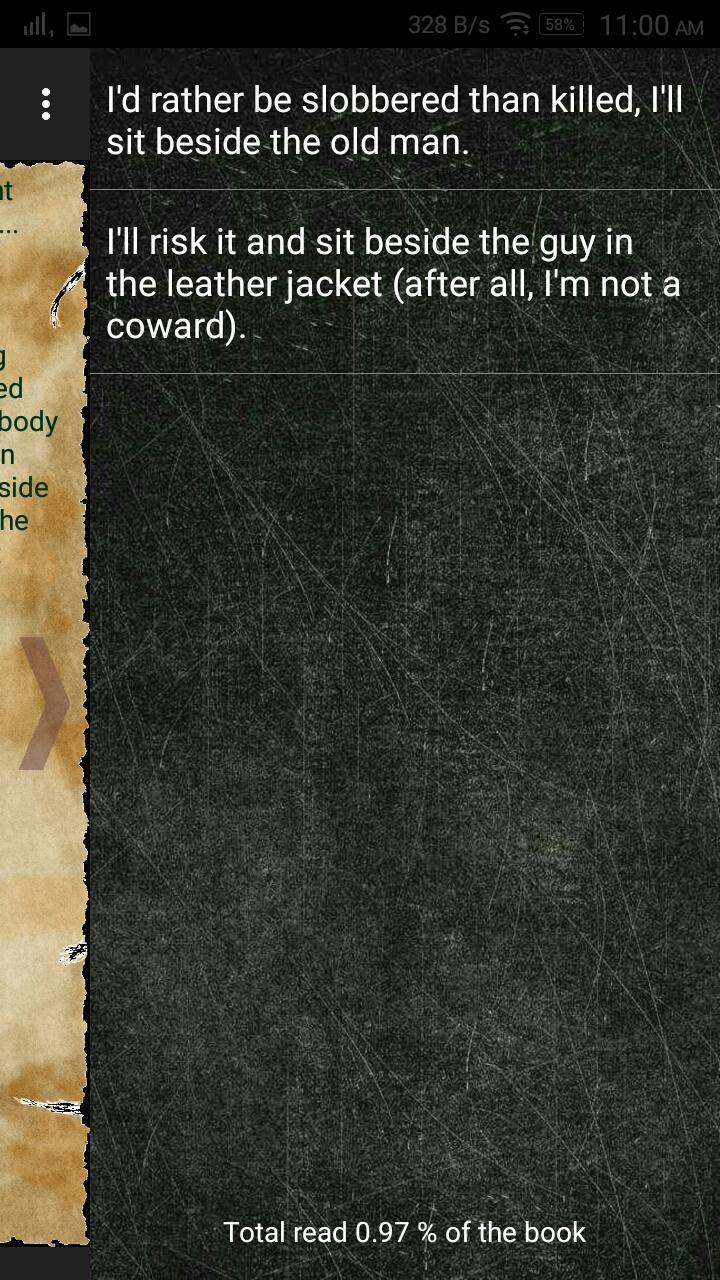This screenshot has height=1280, width=720.
Task: Tap the signal strength bars icon
Action: [x=36, y=24]
